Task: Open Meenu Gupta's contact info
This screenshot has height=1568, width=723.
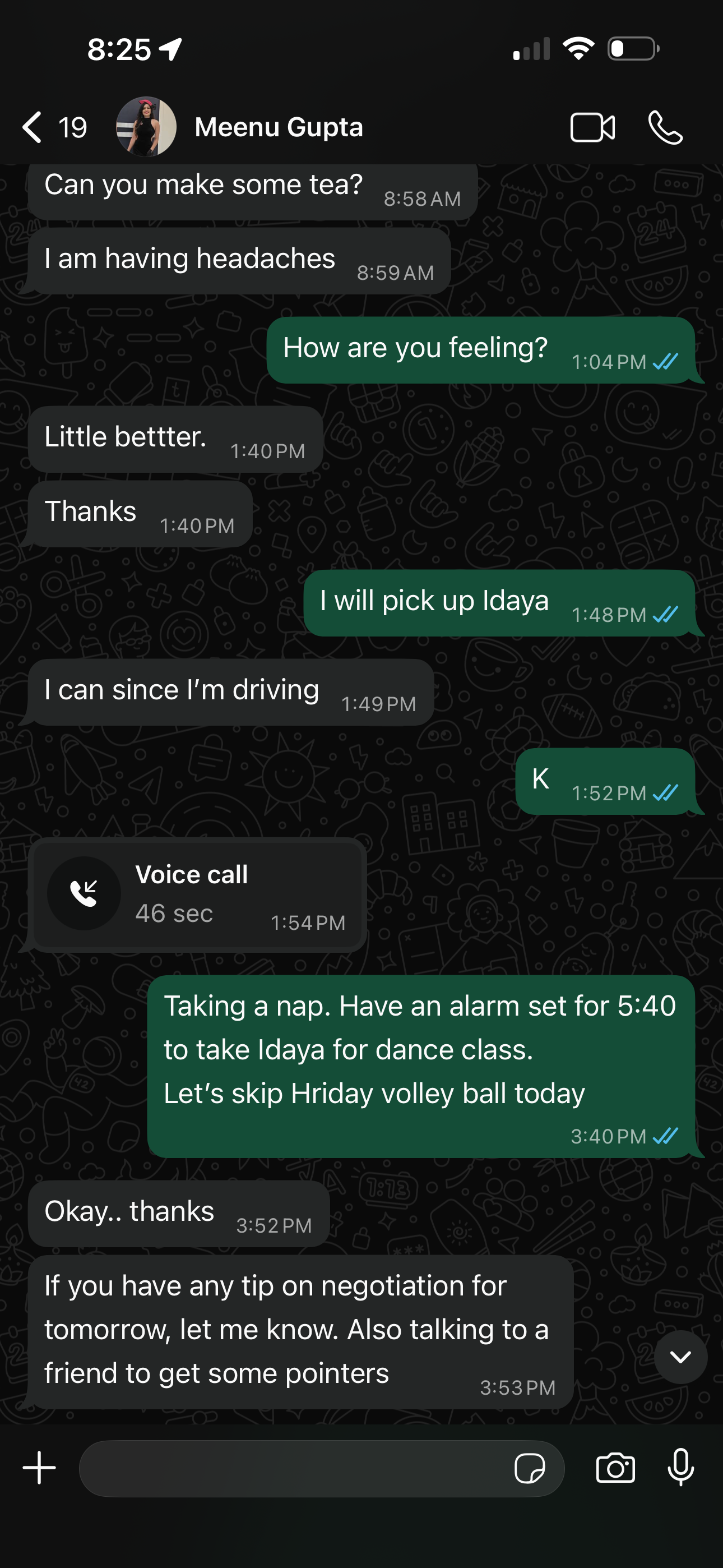Action: pyautogui.click(x=279, y=127)
